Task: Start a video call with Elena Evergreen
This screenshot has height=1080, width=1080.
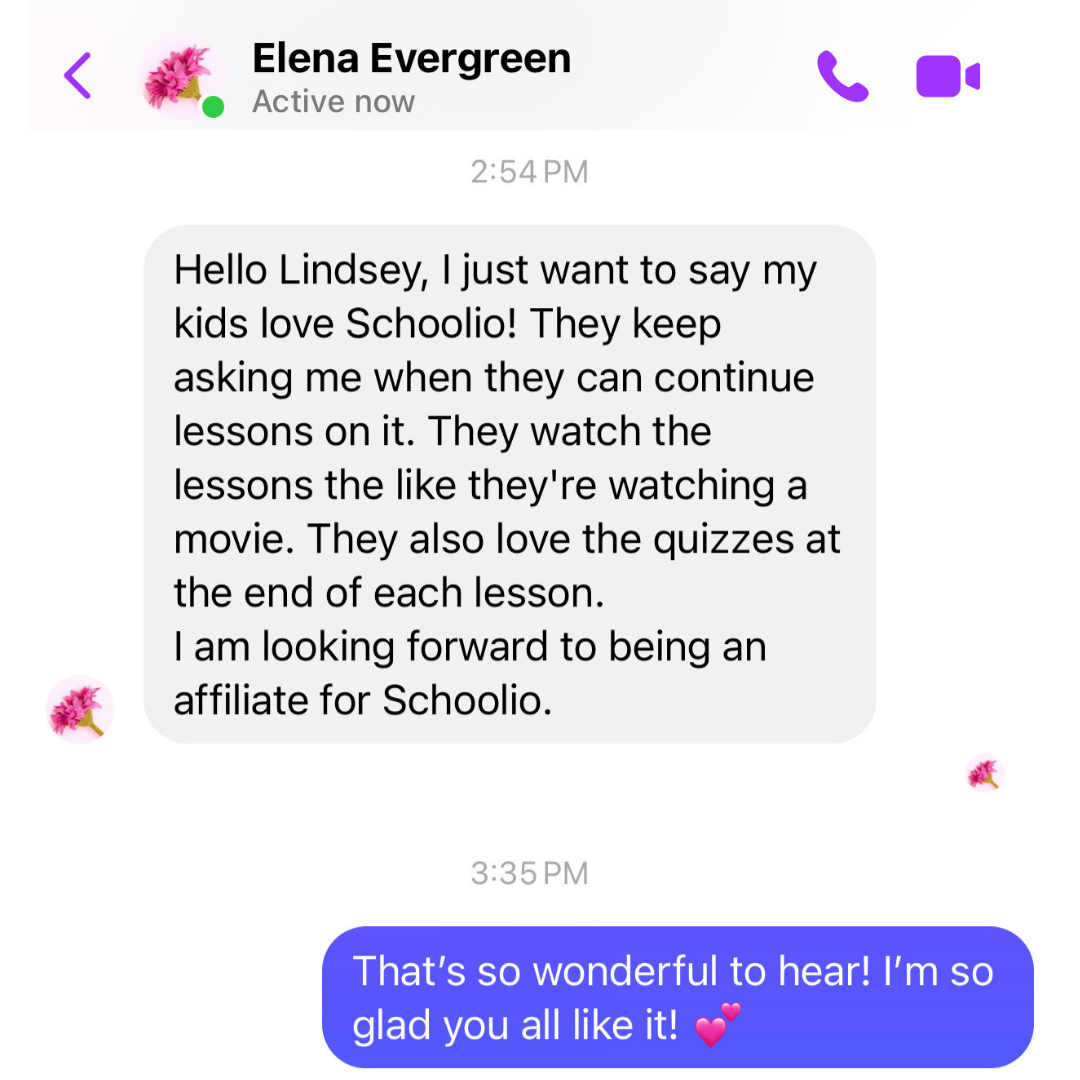Action: (947, 77)
